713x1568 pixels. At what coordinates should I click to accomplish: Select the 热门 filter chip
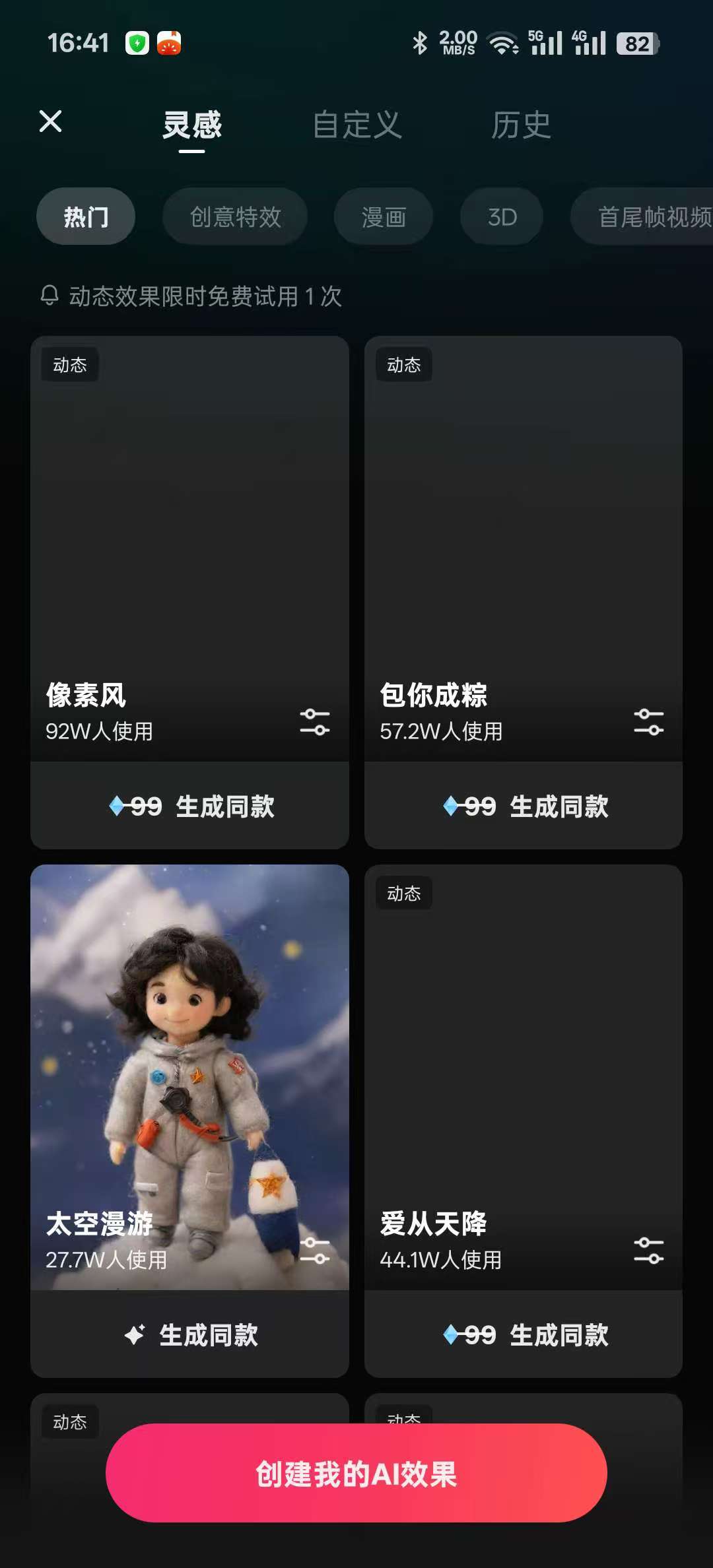click(x=86, y=216)
